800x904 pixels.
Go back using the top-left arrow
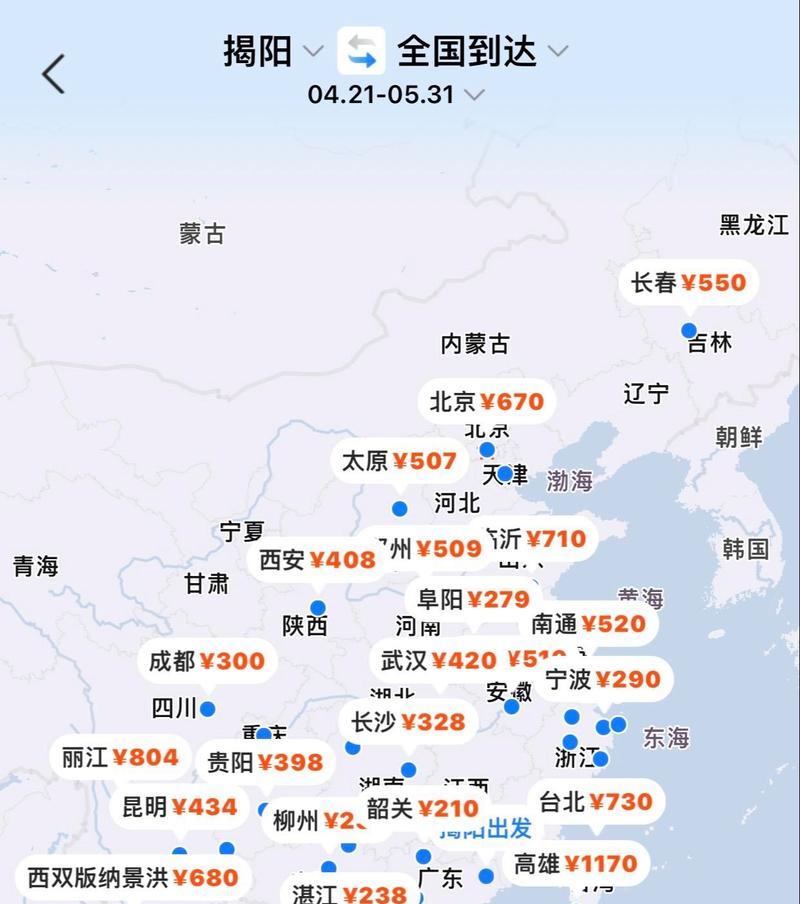(53, 74)
